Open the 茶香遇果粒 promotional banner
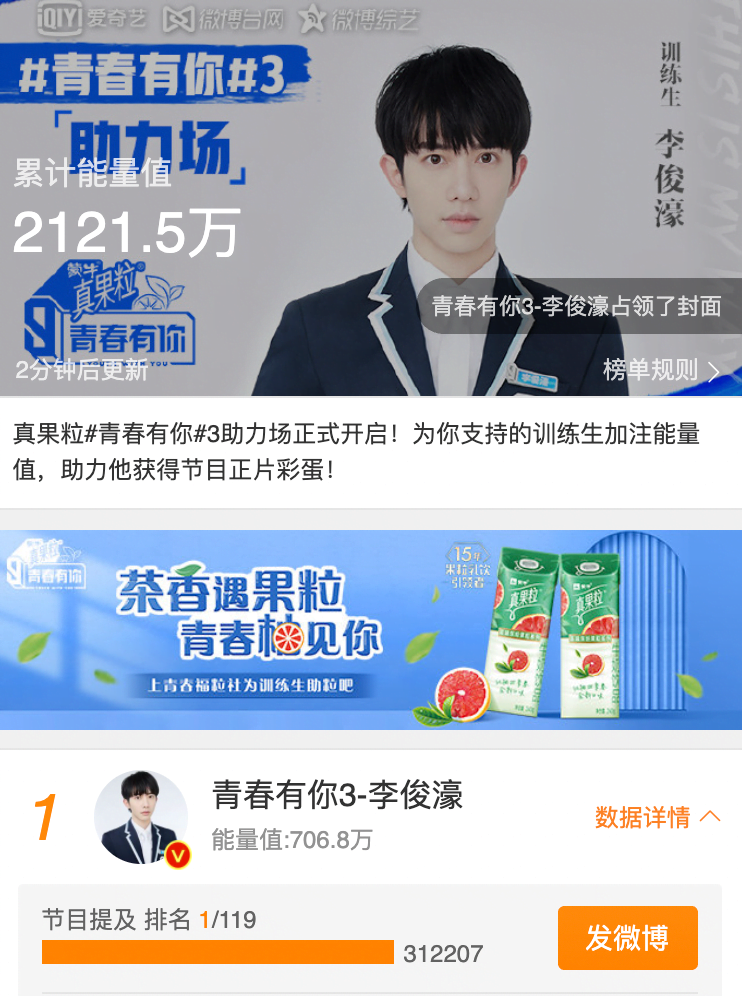Screen dimensions: 742x996 pos(371,630)
